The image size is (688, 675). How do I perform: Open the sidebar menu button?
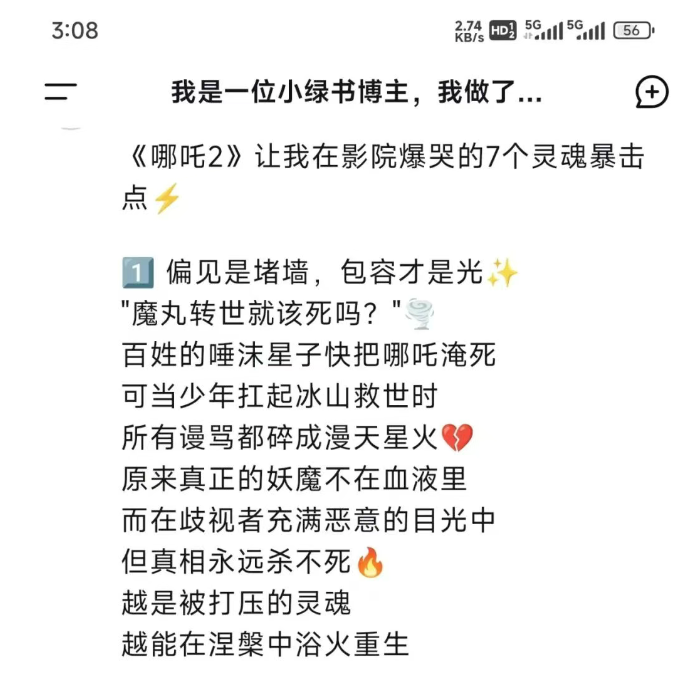point(61,93)
